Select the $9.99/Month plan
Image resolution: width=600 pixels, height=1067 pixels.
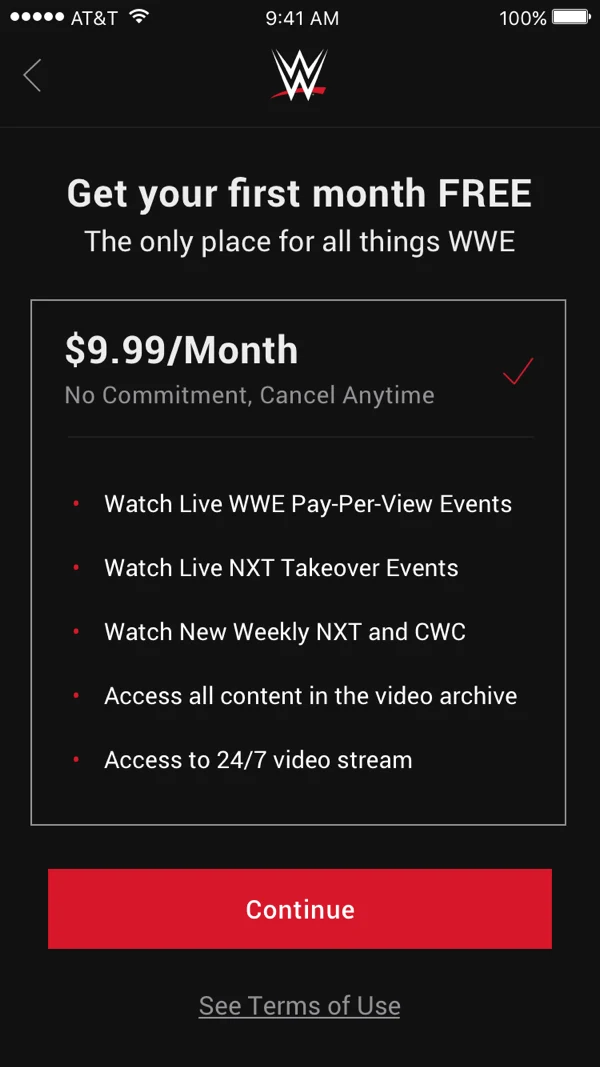point(298,369)
